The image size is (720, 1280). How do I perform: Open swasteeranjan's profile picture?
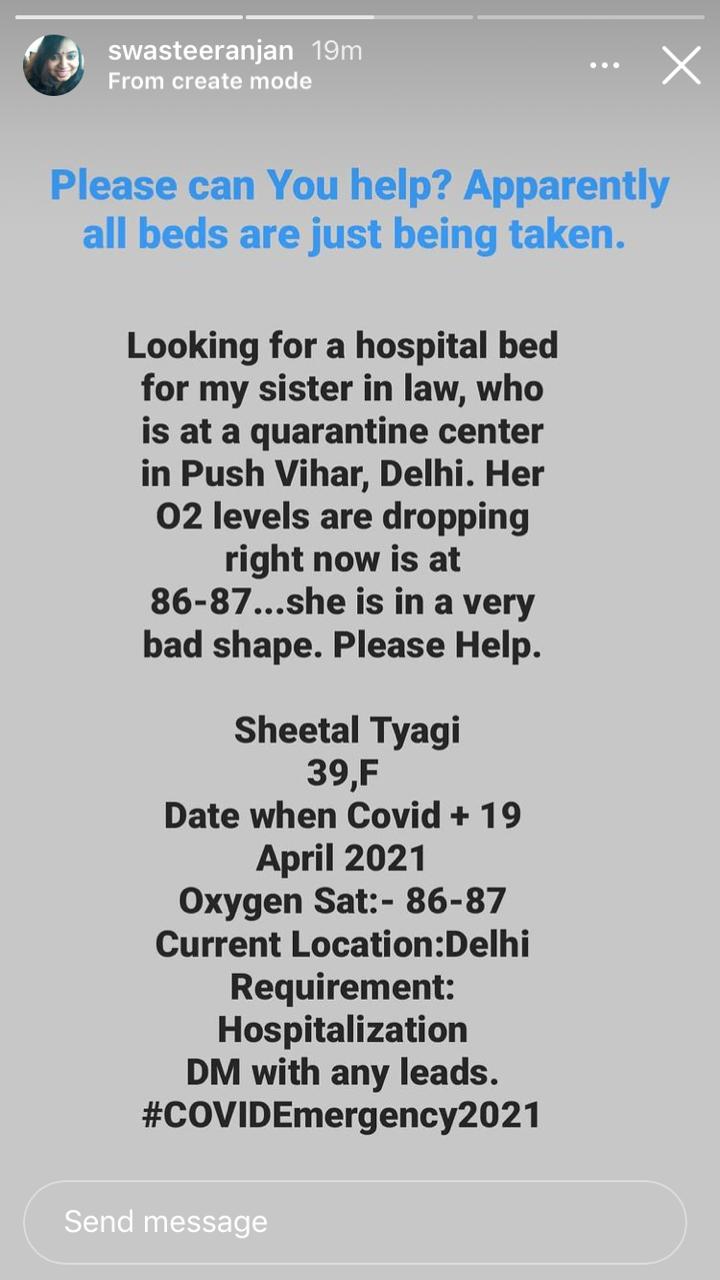pyautogui.click(x=53, y=66)
